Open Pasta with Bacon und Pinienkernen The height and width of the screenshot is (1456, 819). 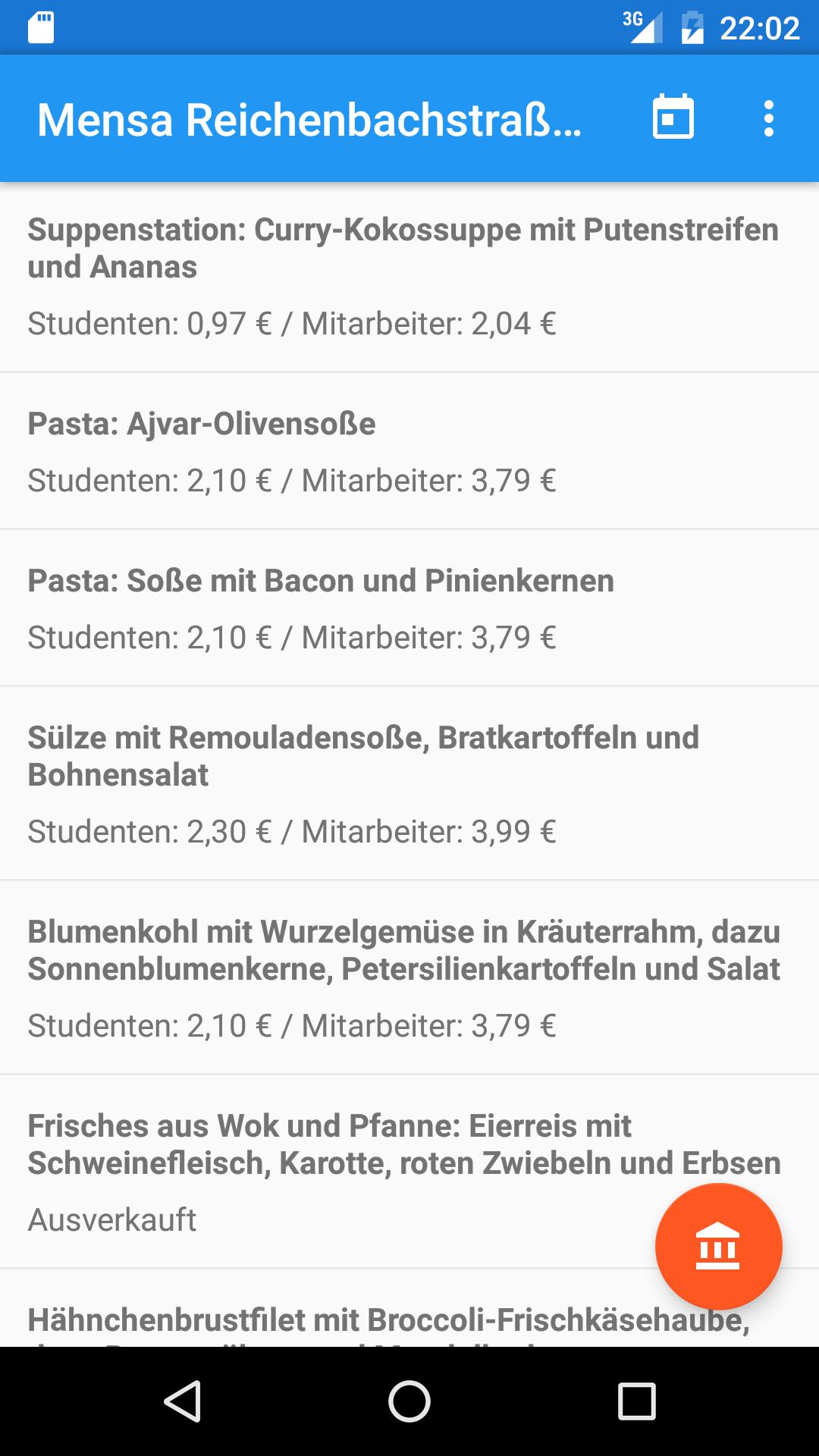tap(409, 608)
